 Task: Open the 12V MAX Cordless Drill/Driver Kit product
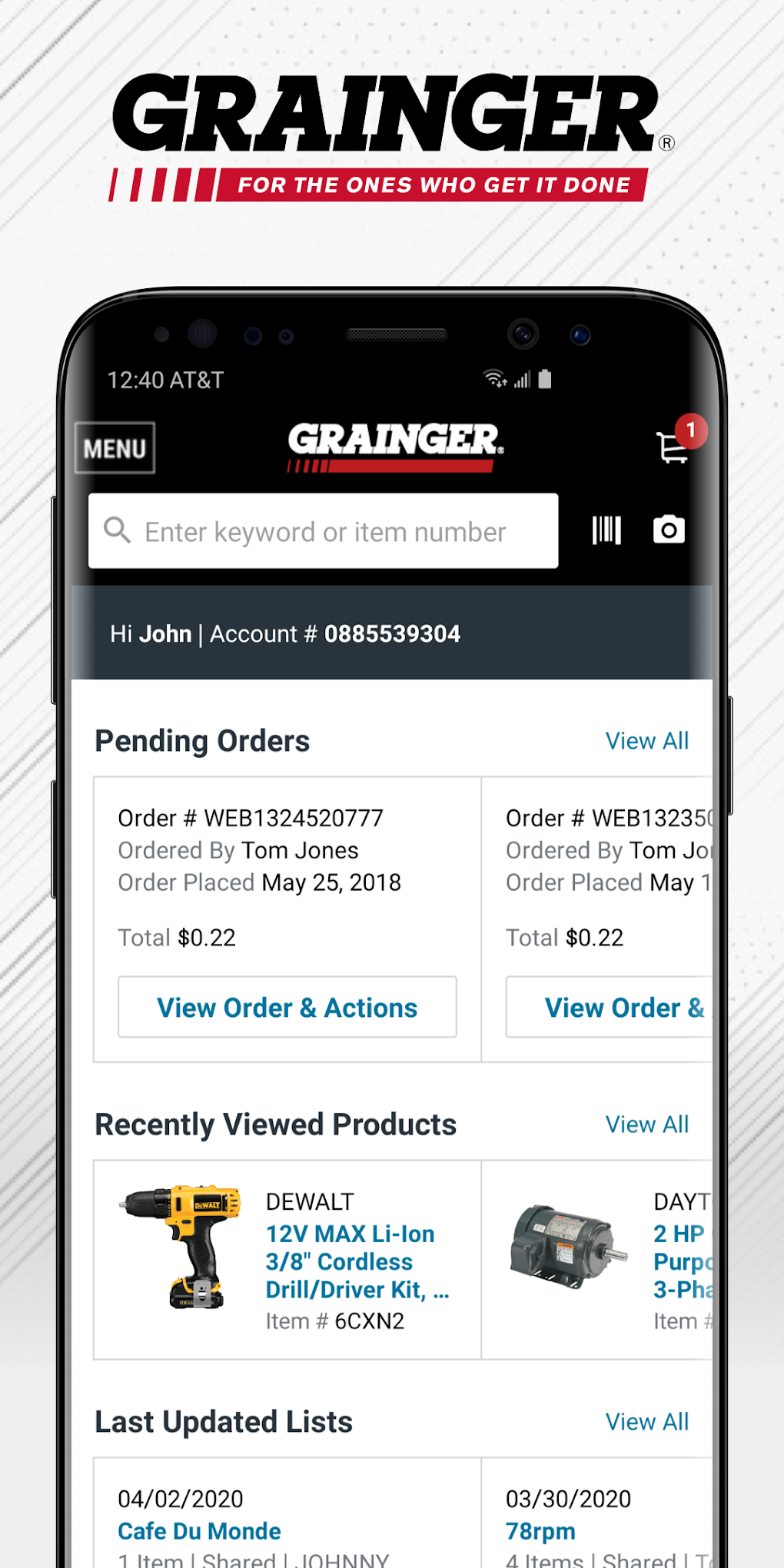coord(351,1261)
